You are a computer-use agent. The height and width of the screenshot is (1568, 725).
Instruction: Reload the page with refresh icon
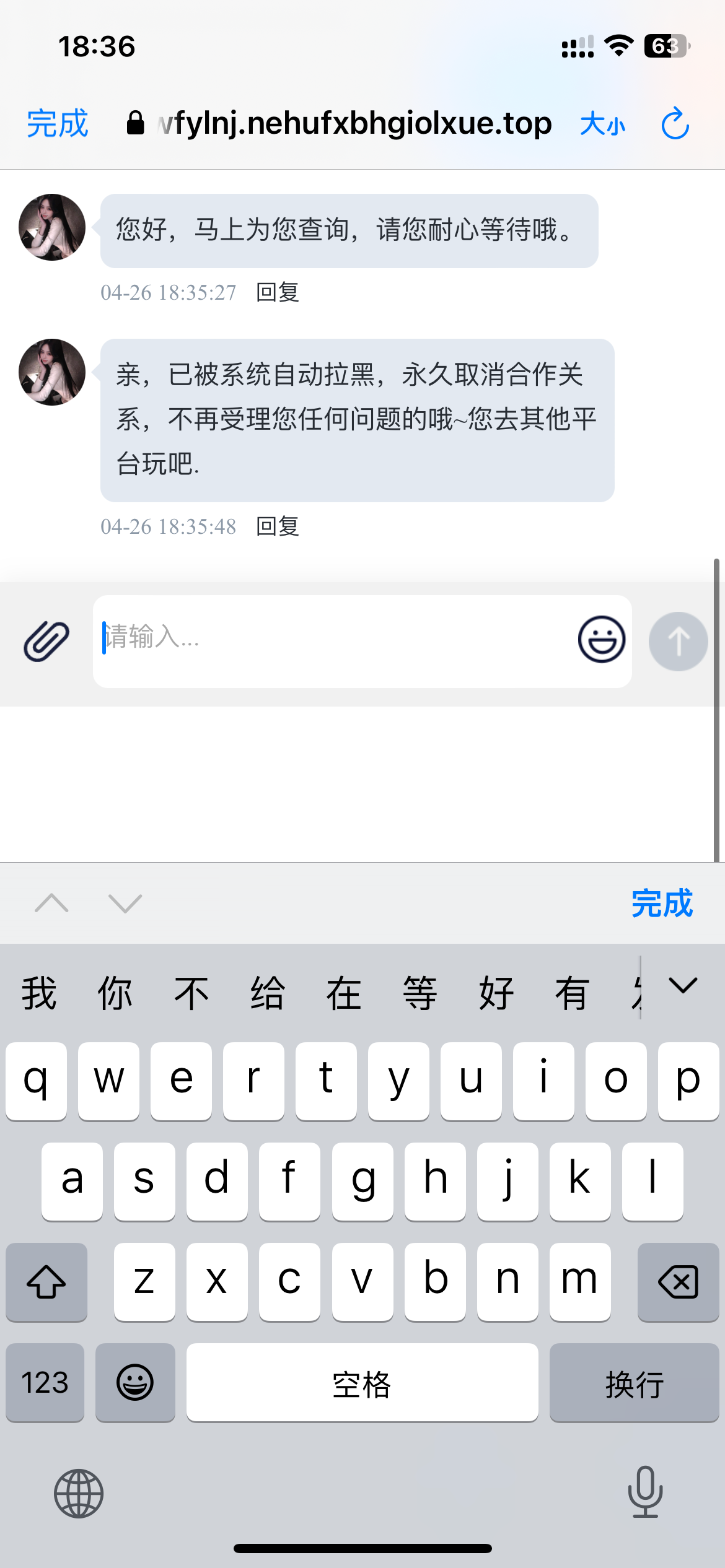(x=675, y=124)
